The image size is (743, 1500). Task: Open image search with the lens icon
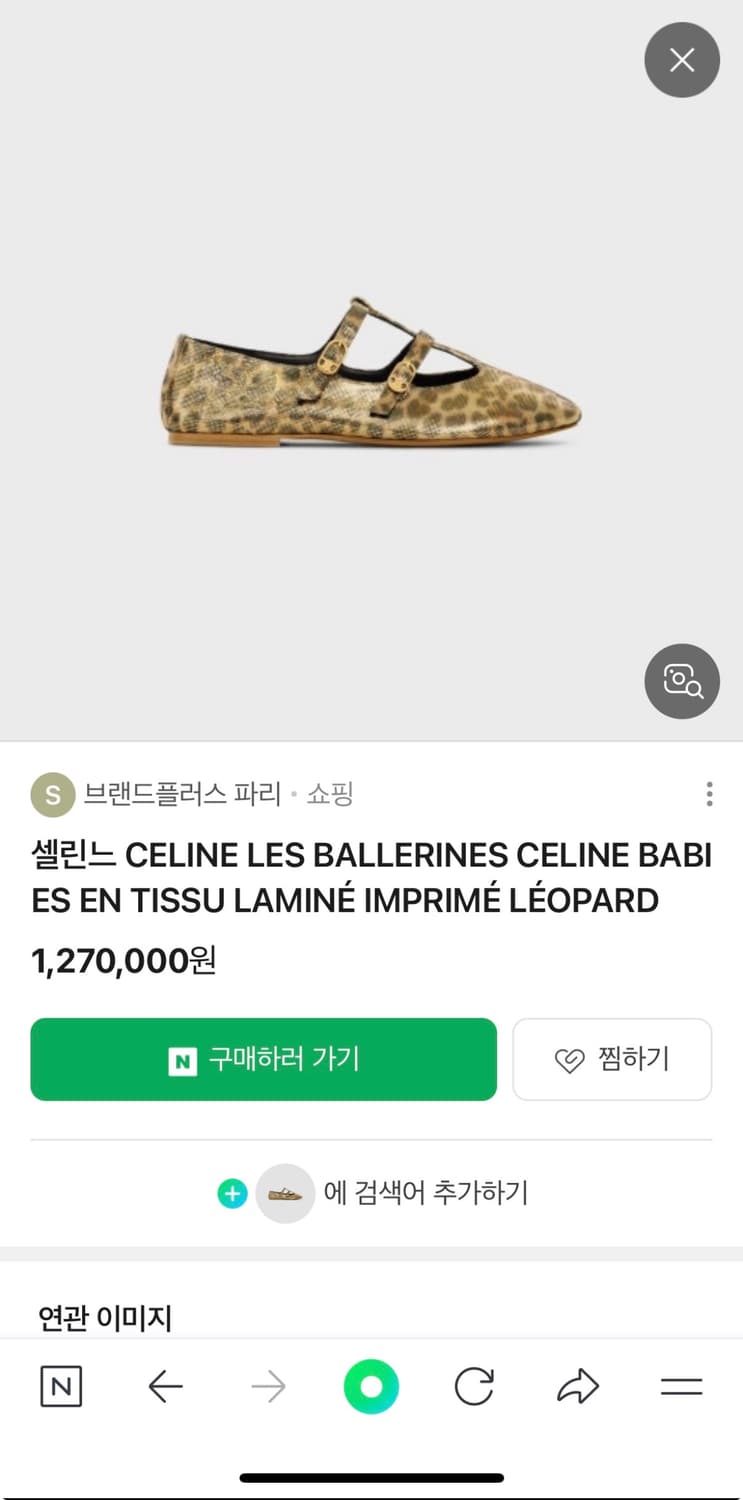pos(682,681)
